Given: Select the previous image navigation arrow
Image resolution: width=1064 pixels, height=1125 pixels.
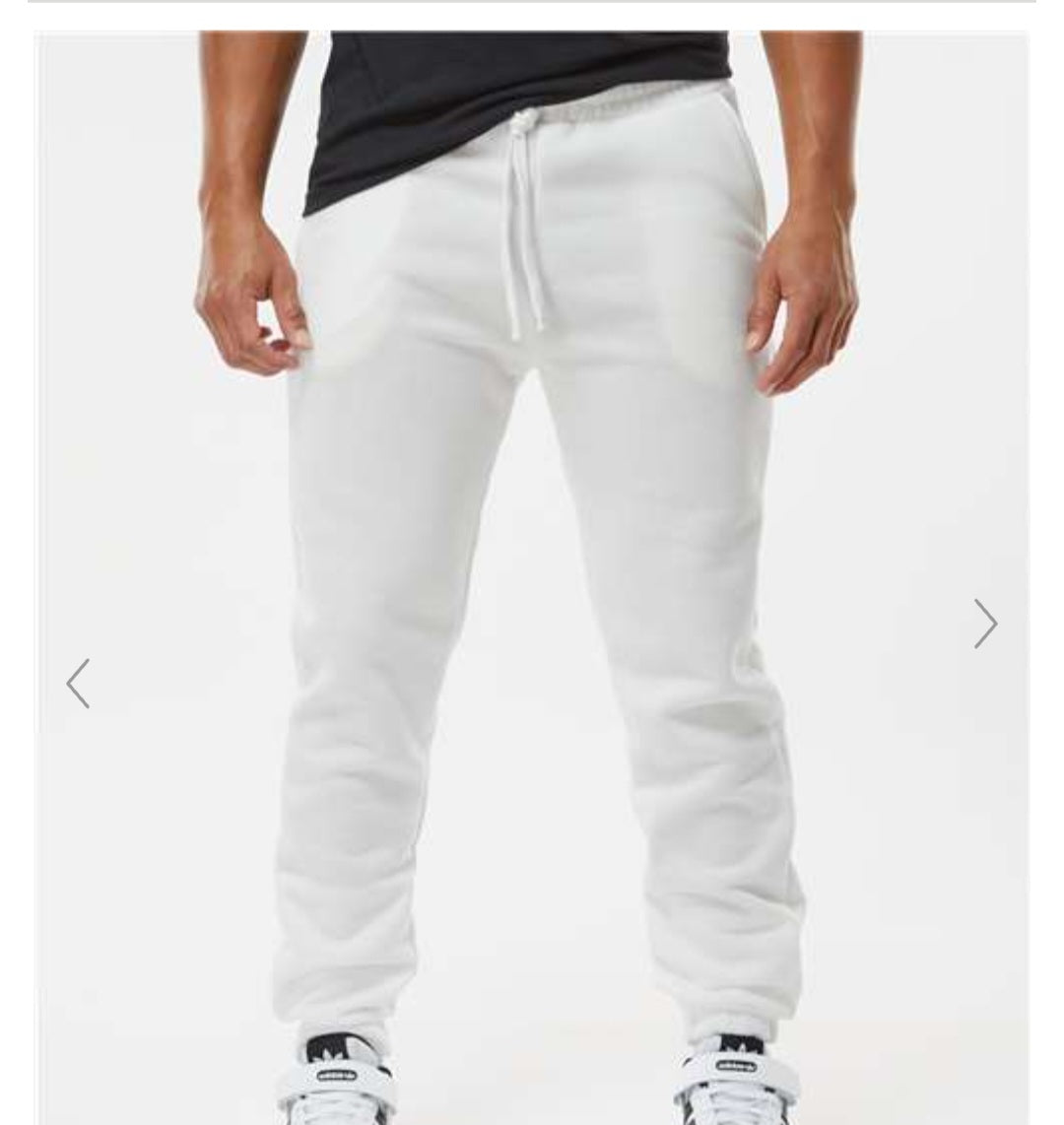Looking at the screenshot, I should pyautogui.click(x=79, y=683).
